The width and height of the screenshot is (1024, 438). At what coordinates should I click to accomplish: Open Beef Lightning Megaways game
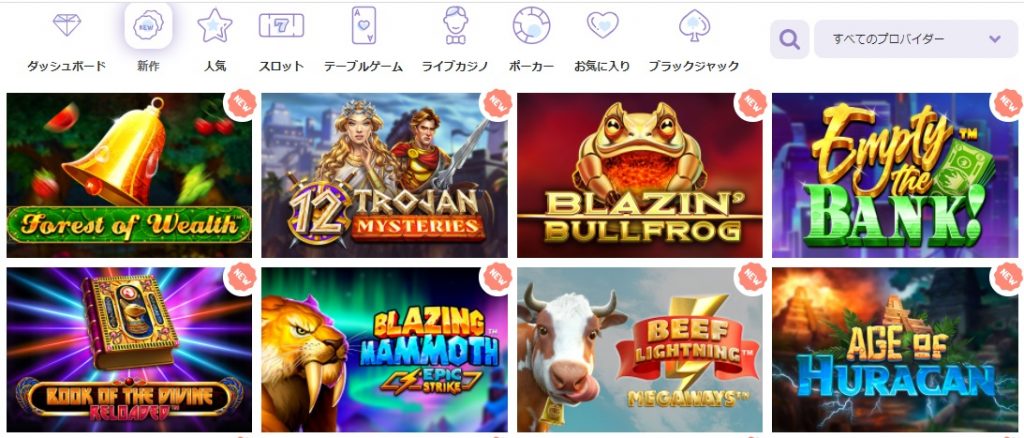(x=639, y=349)
